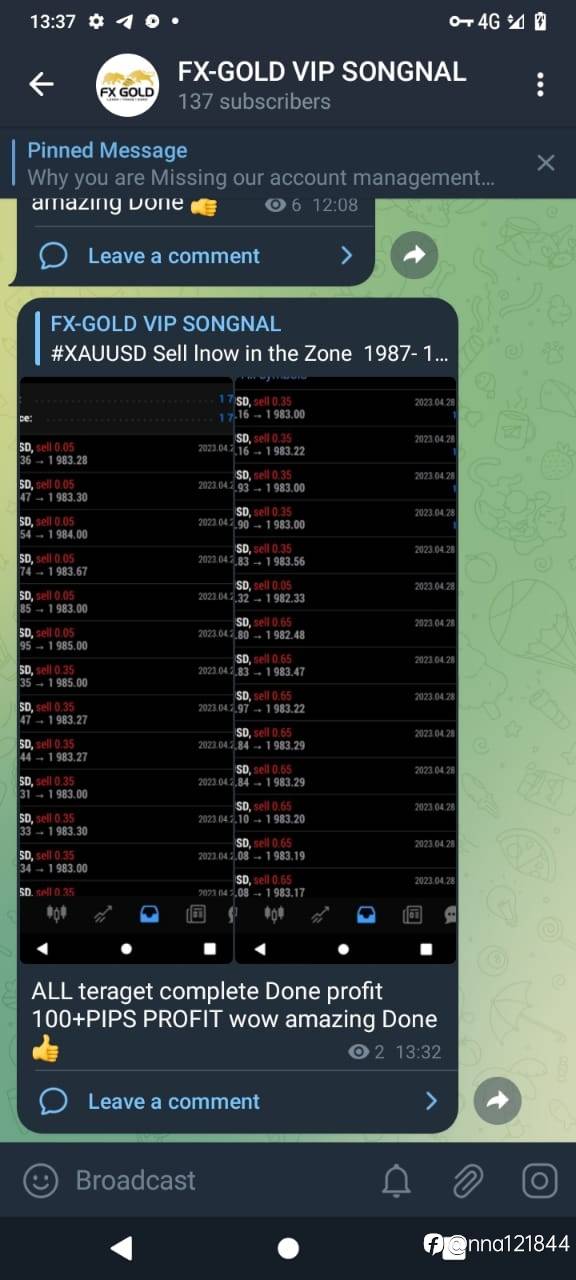
Task: Go back with the top arrow
Action: point(41,84)
